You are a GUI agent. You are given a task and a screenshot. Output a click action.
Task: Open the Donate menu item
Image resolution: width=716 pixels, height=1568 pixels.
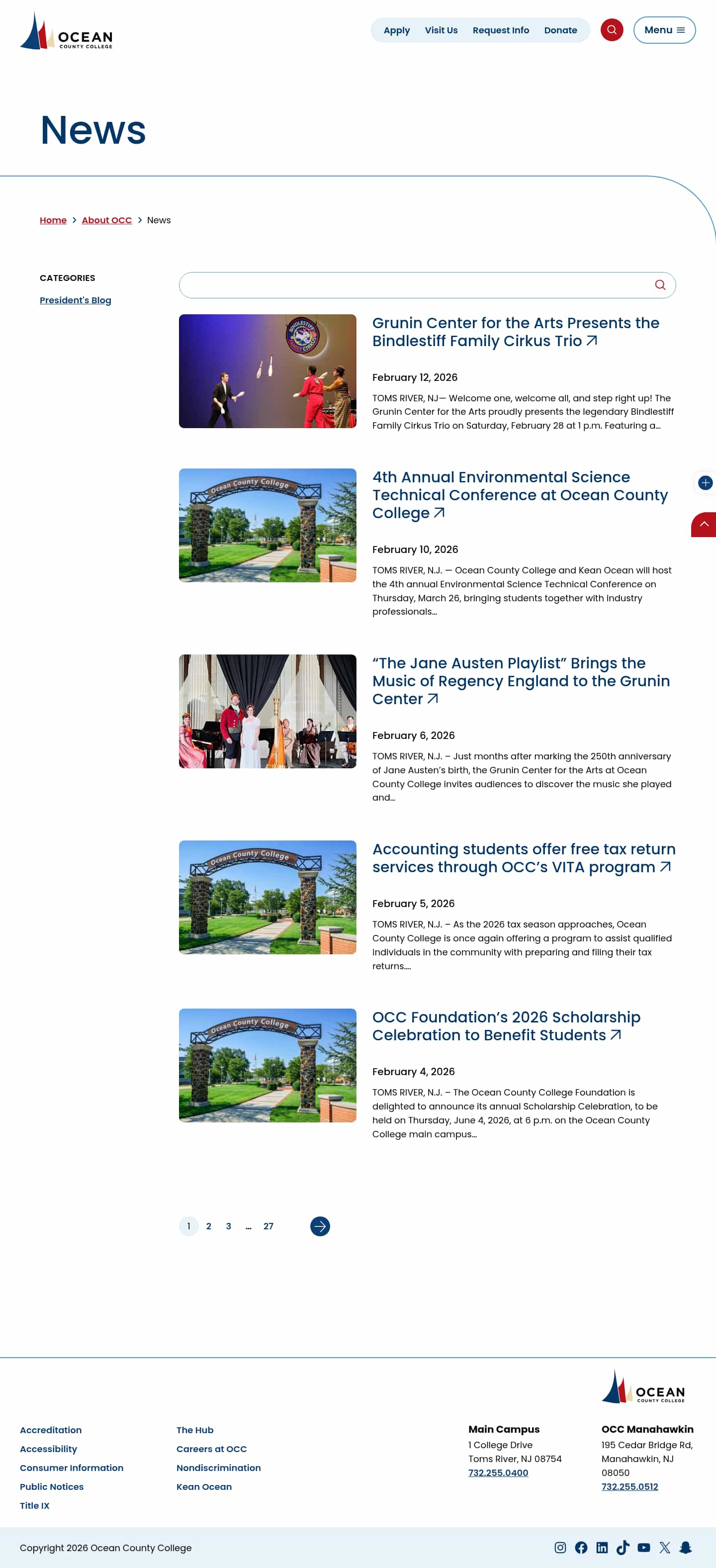pyautogui.click(x=560, y=30)
